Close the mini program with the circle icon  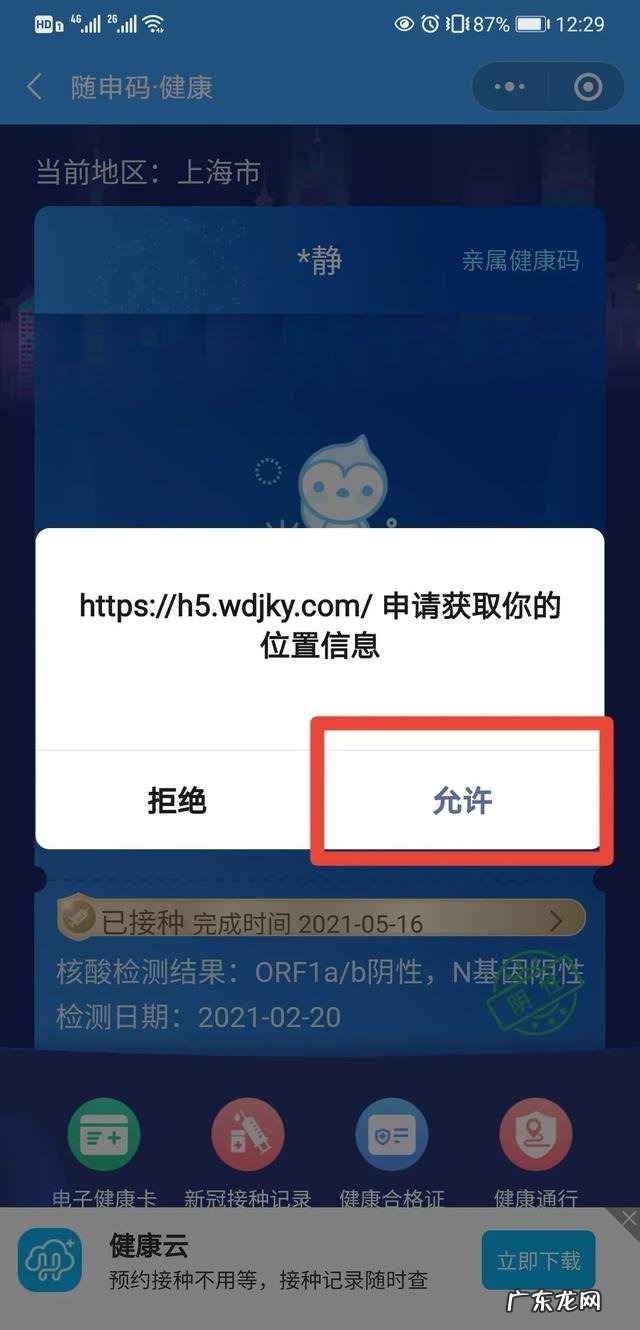[588, 87]
